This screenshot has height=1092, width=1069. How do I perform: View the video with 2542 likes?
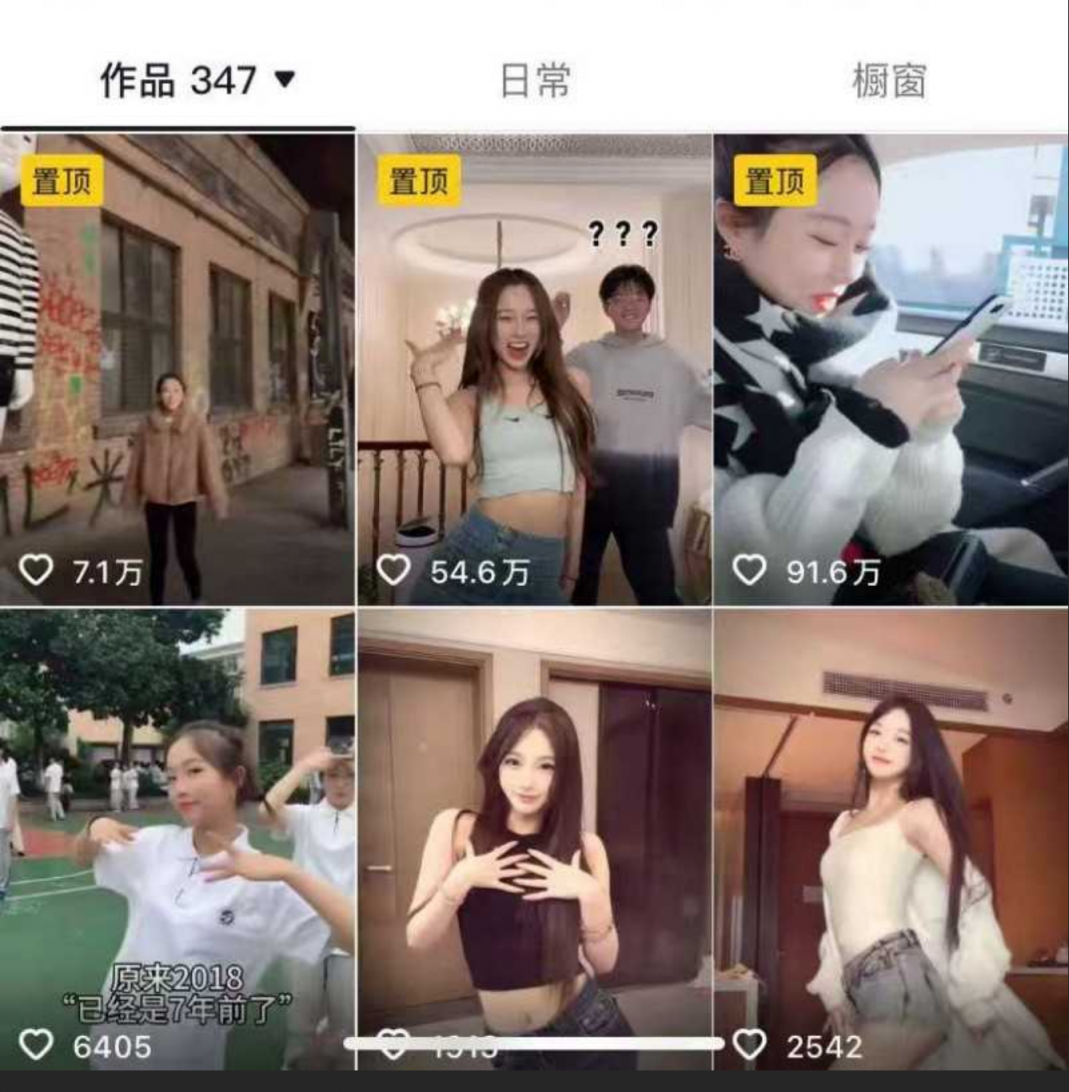click(x=890, y=840)
